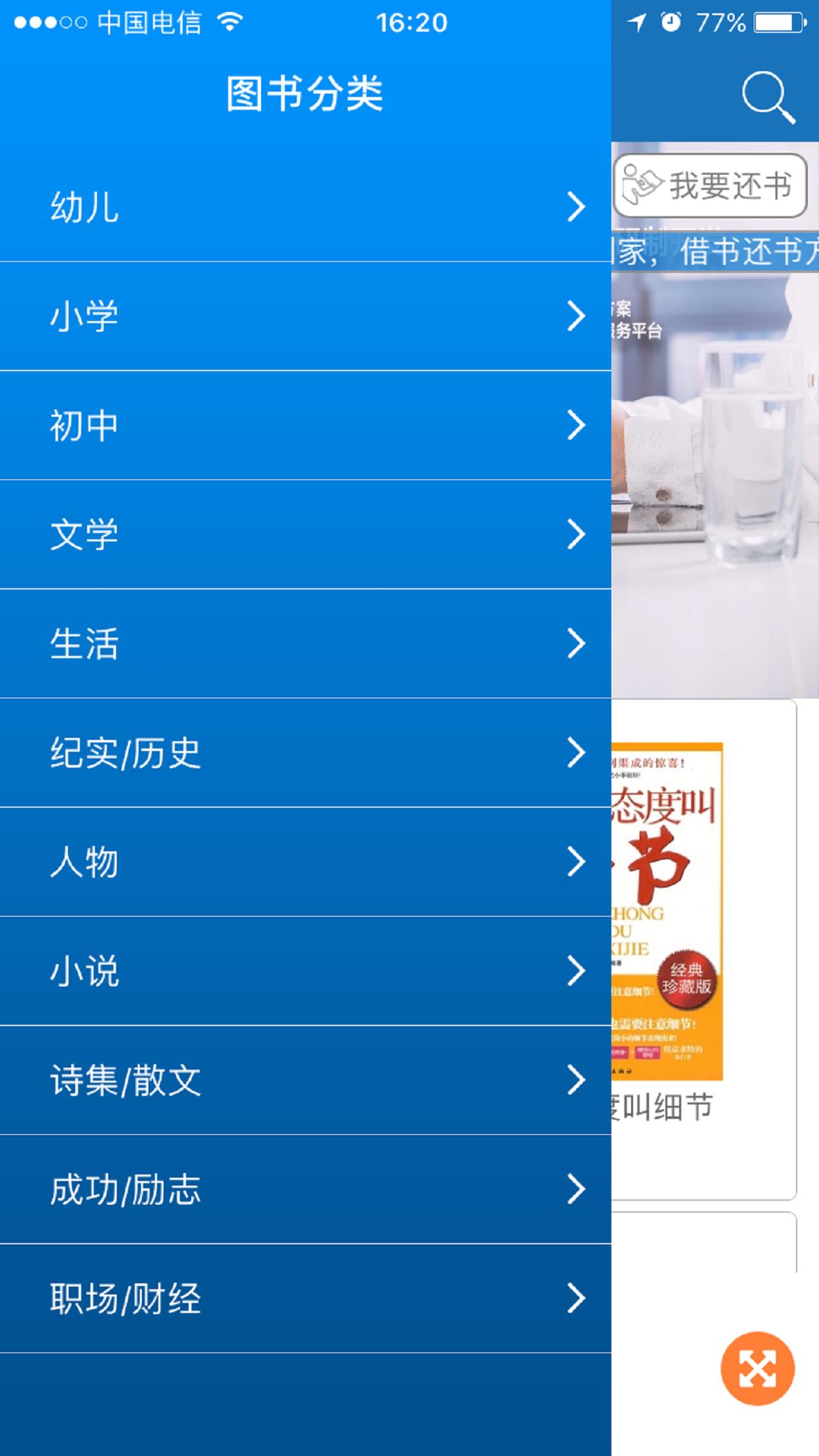The image size is (819, 1456).
Task: Open the 人物 category
Action: click(305, 862)
